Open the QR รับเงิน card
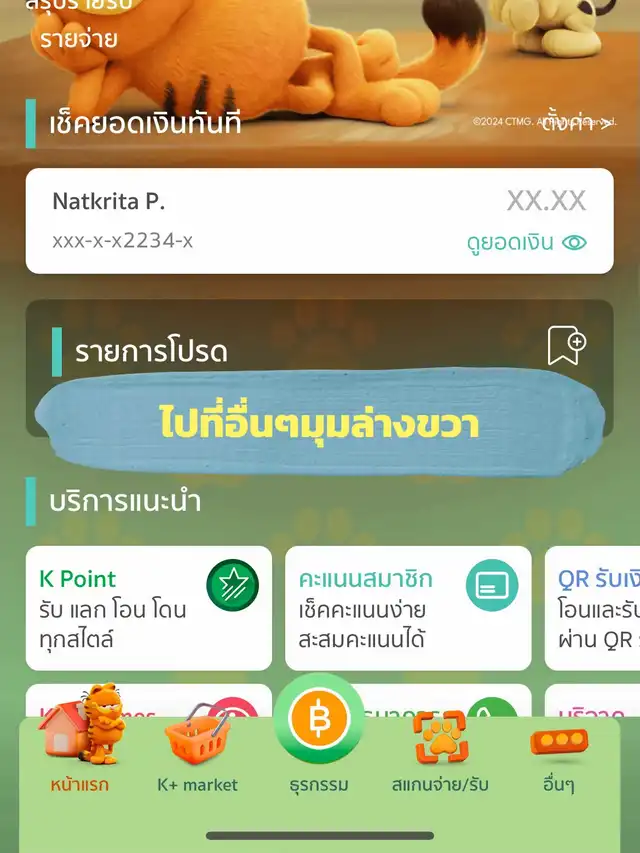 (x=595, y=607)
